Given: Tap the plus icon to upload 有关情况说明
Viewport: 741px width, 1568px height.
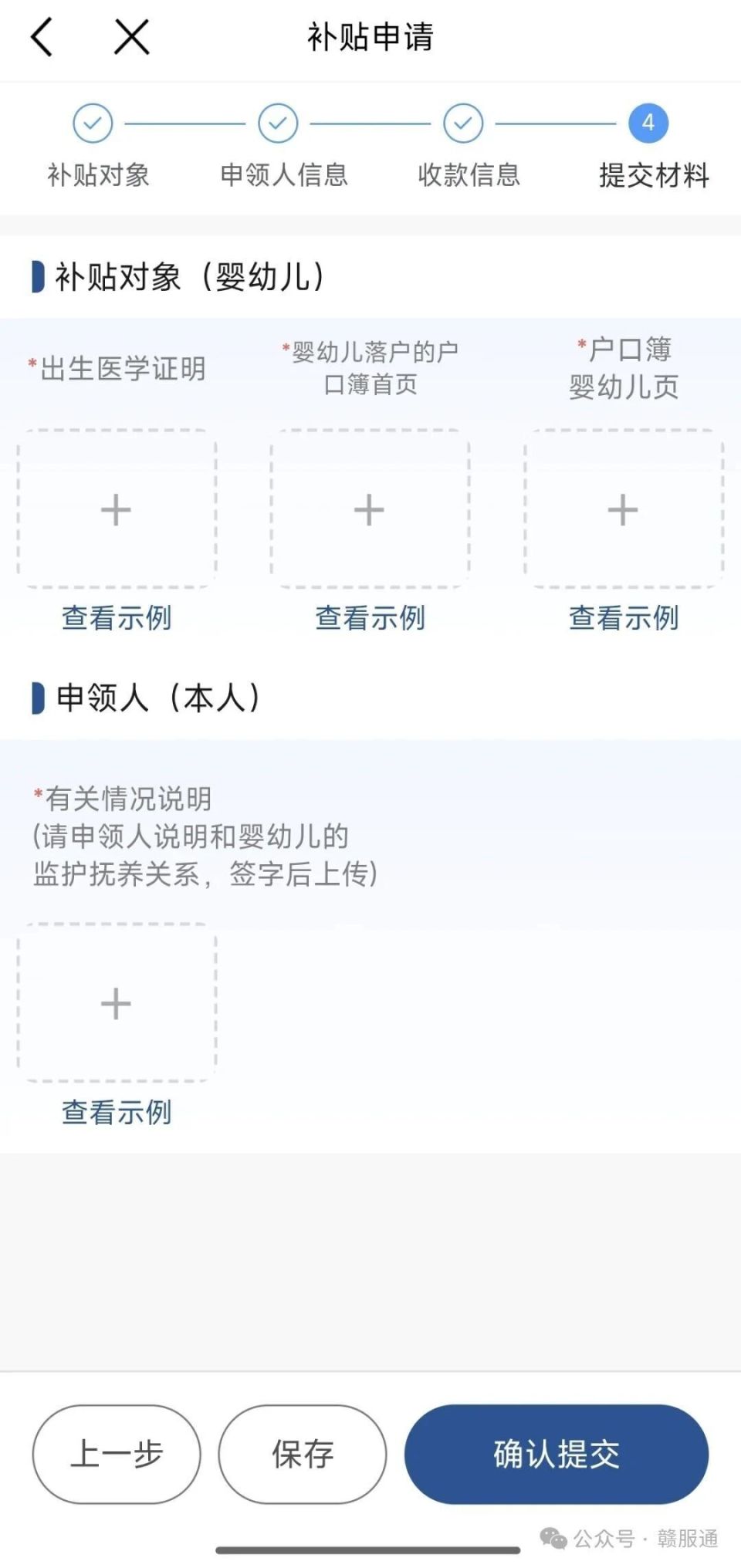Looking at the screenshot, I should coord(116,1003).
